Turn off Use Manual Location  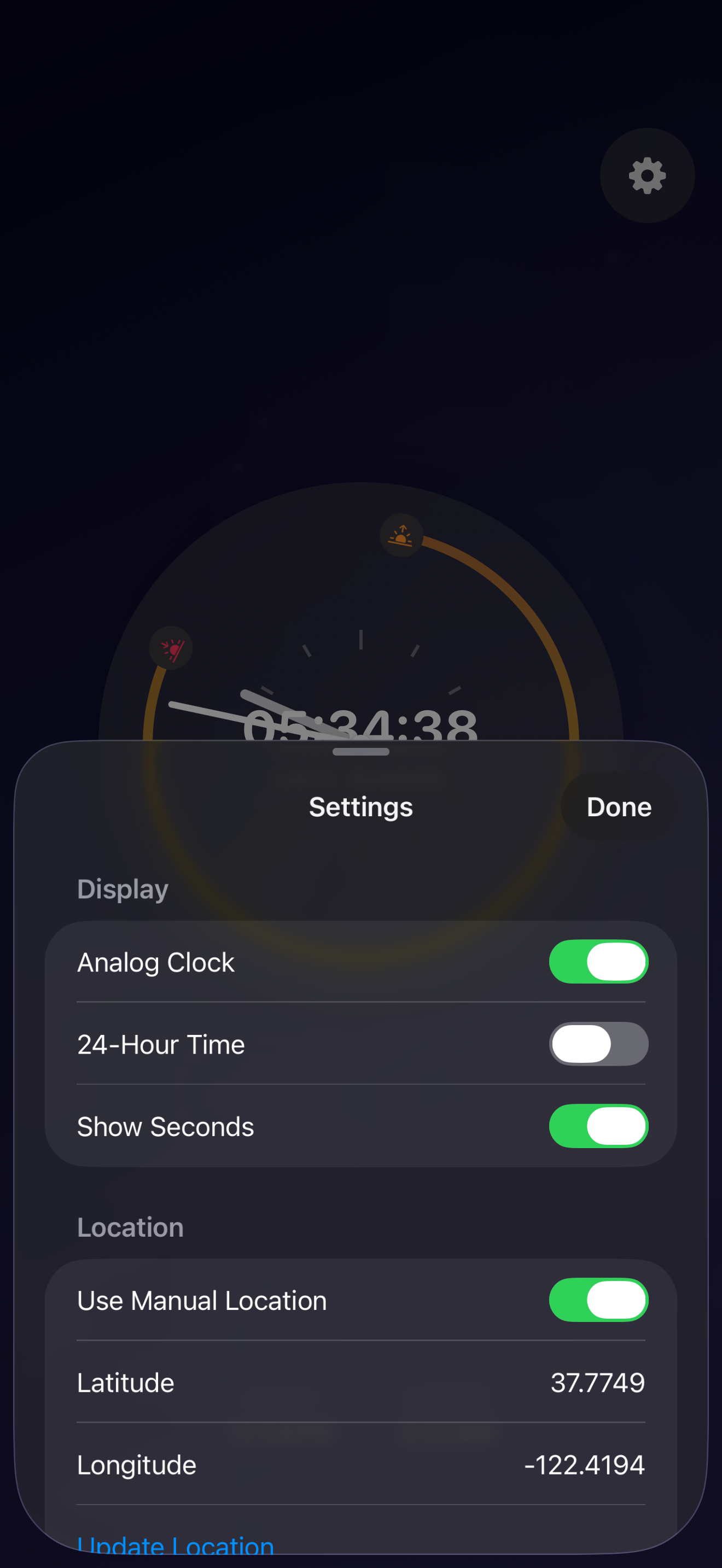click(598, 1300)
